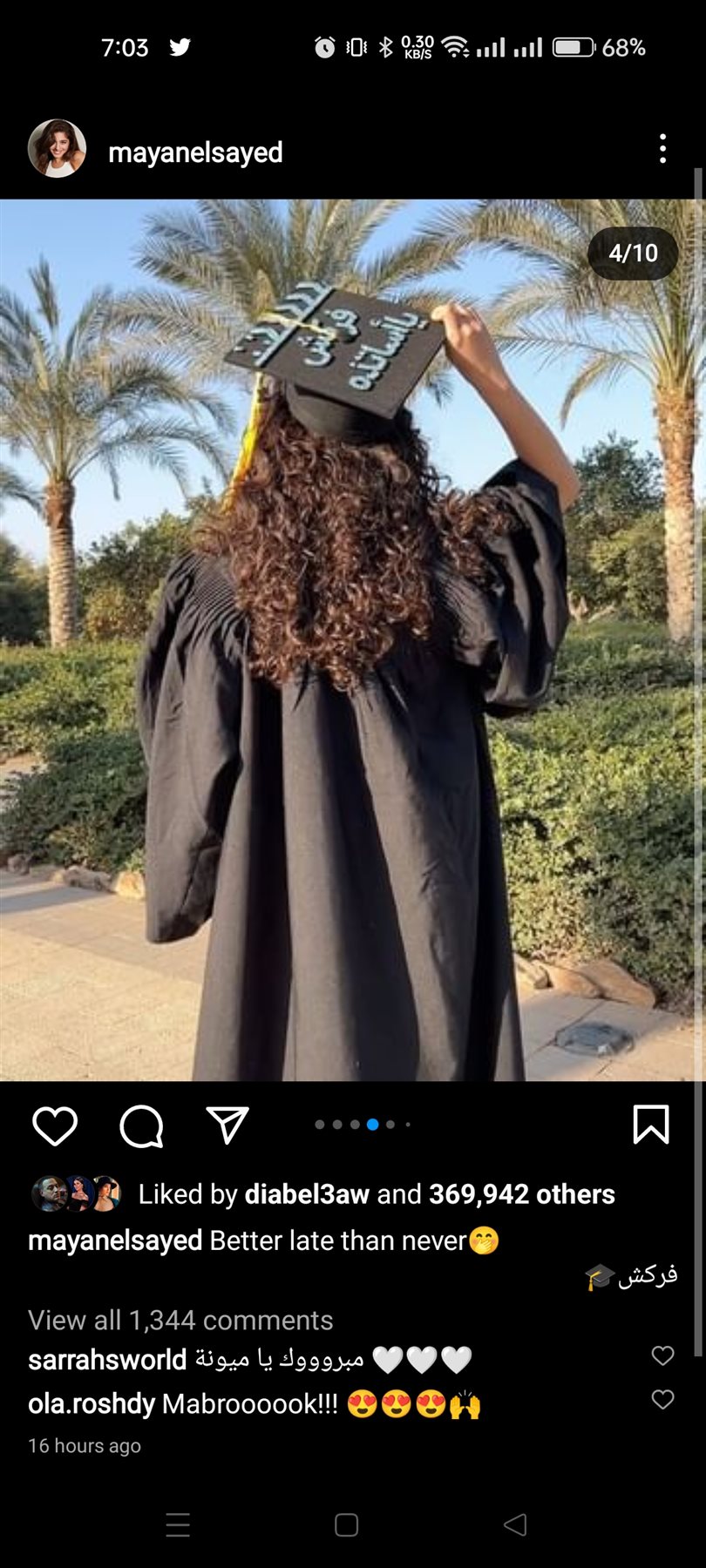The width and height of the screenshot is (706, 1568).
Task: Open ola.roshdy's profile
Action: click(x=92, y=1404)
